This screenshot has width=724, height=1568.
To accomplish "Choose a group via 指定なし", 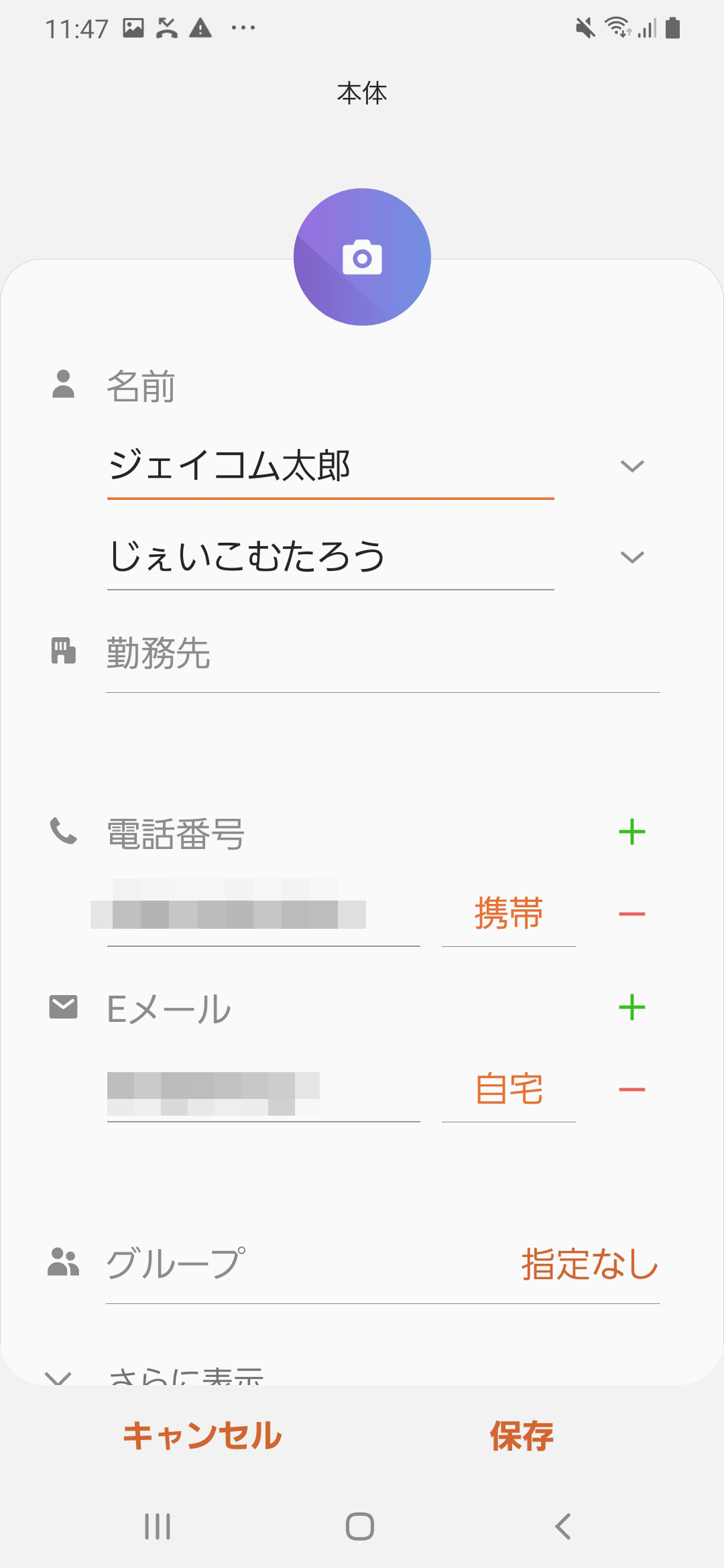I will click(590, 1264).
